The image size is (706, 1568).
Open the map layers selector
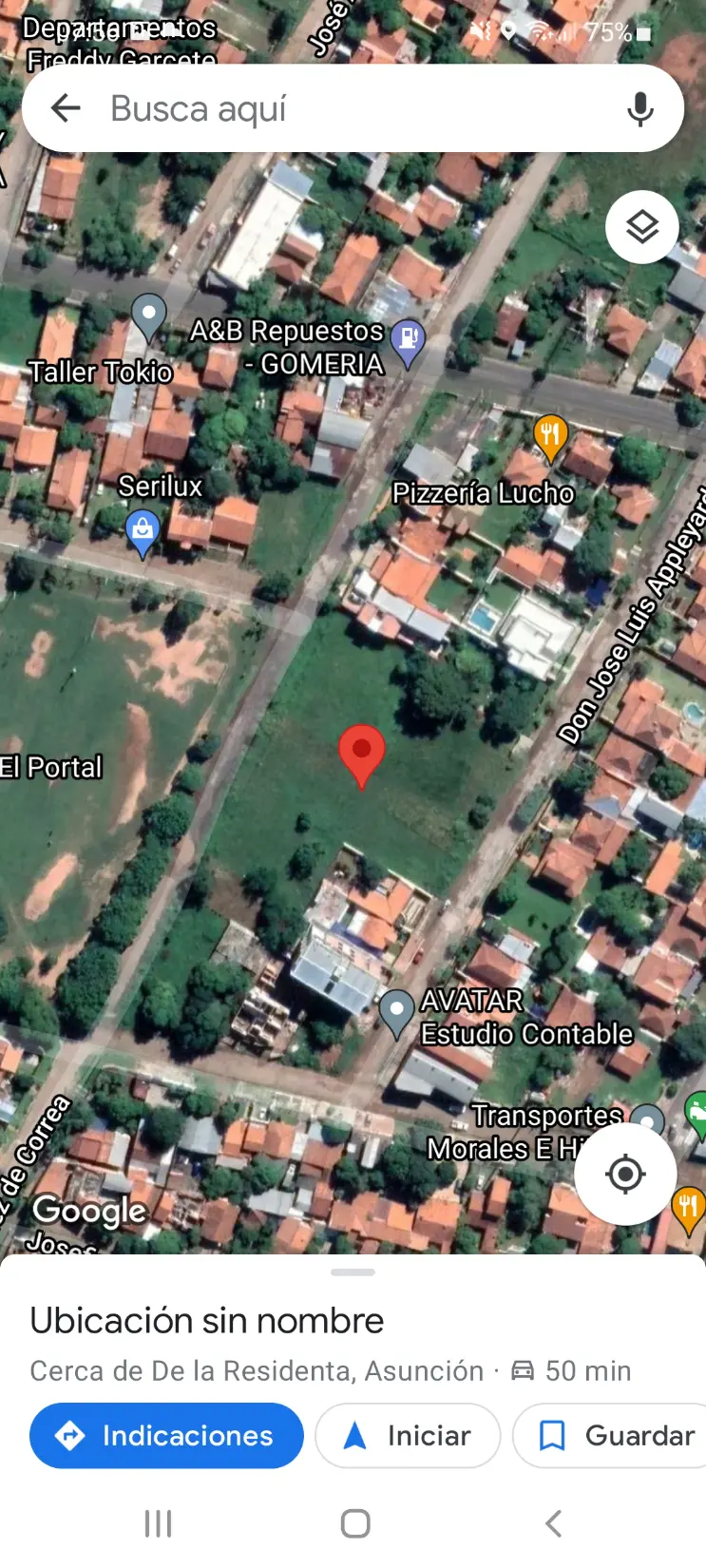coord(642,227)
